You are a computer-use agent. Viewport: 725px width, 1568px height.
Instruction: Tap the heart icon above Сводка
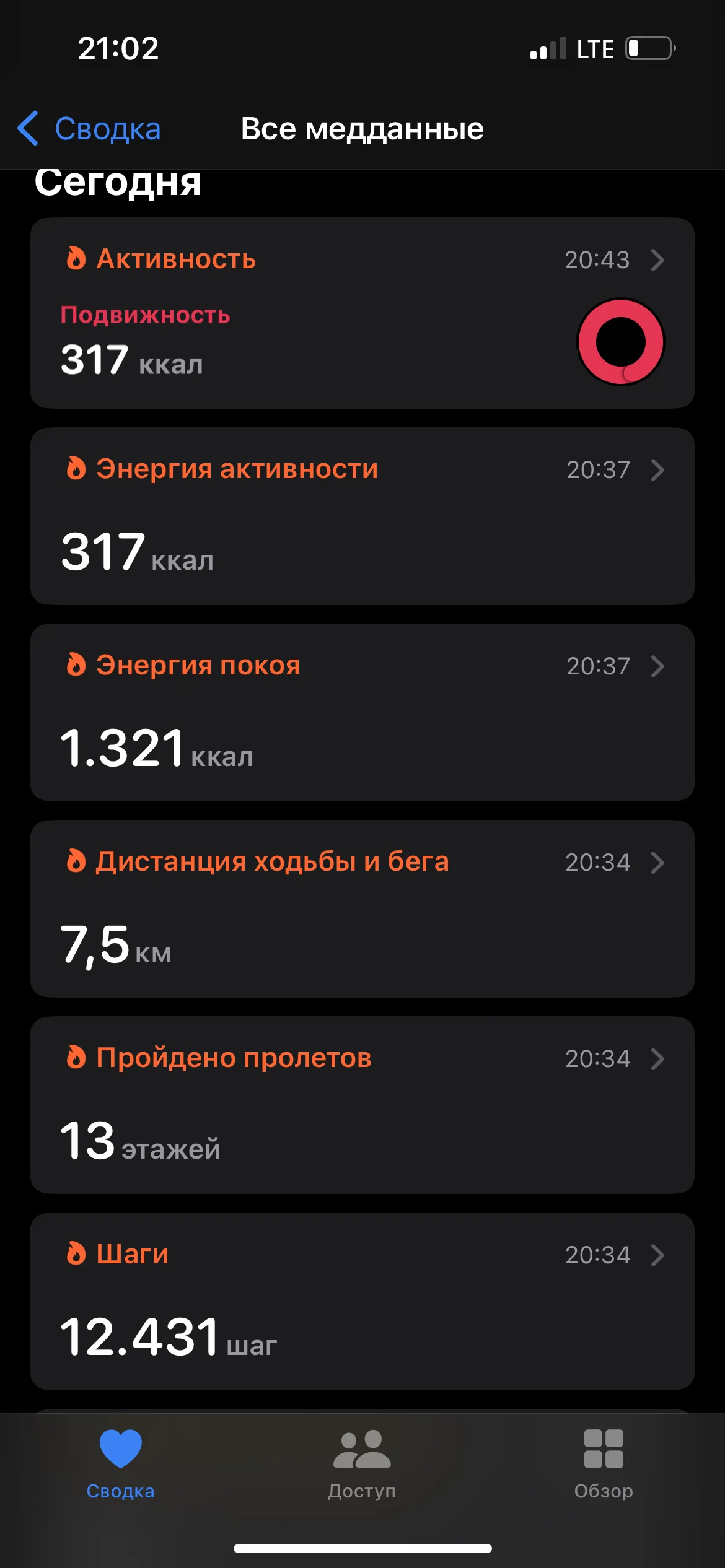[x=121, y=1449]
